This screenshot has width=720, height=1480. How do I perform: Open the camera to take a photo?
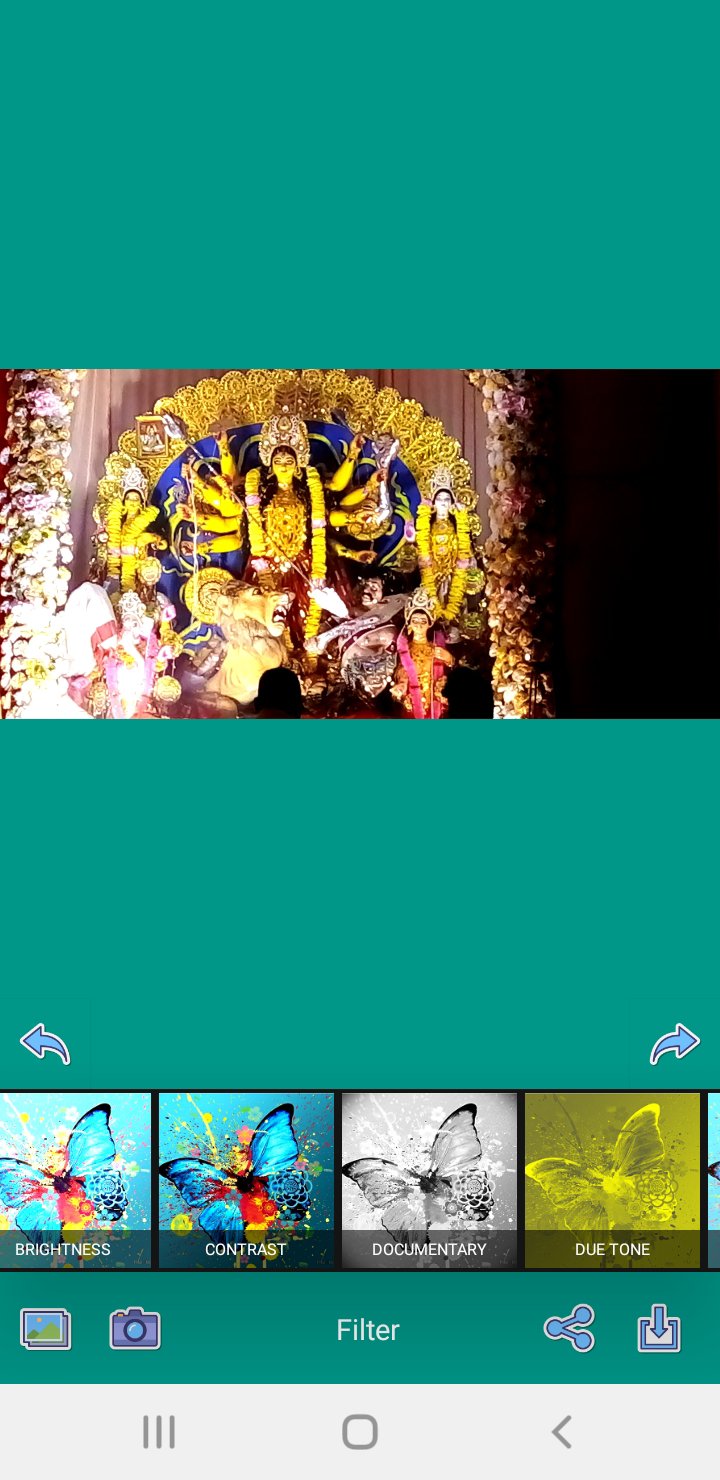pos(135,1329)
